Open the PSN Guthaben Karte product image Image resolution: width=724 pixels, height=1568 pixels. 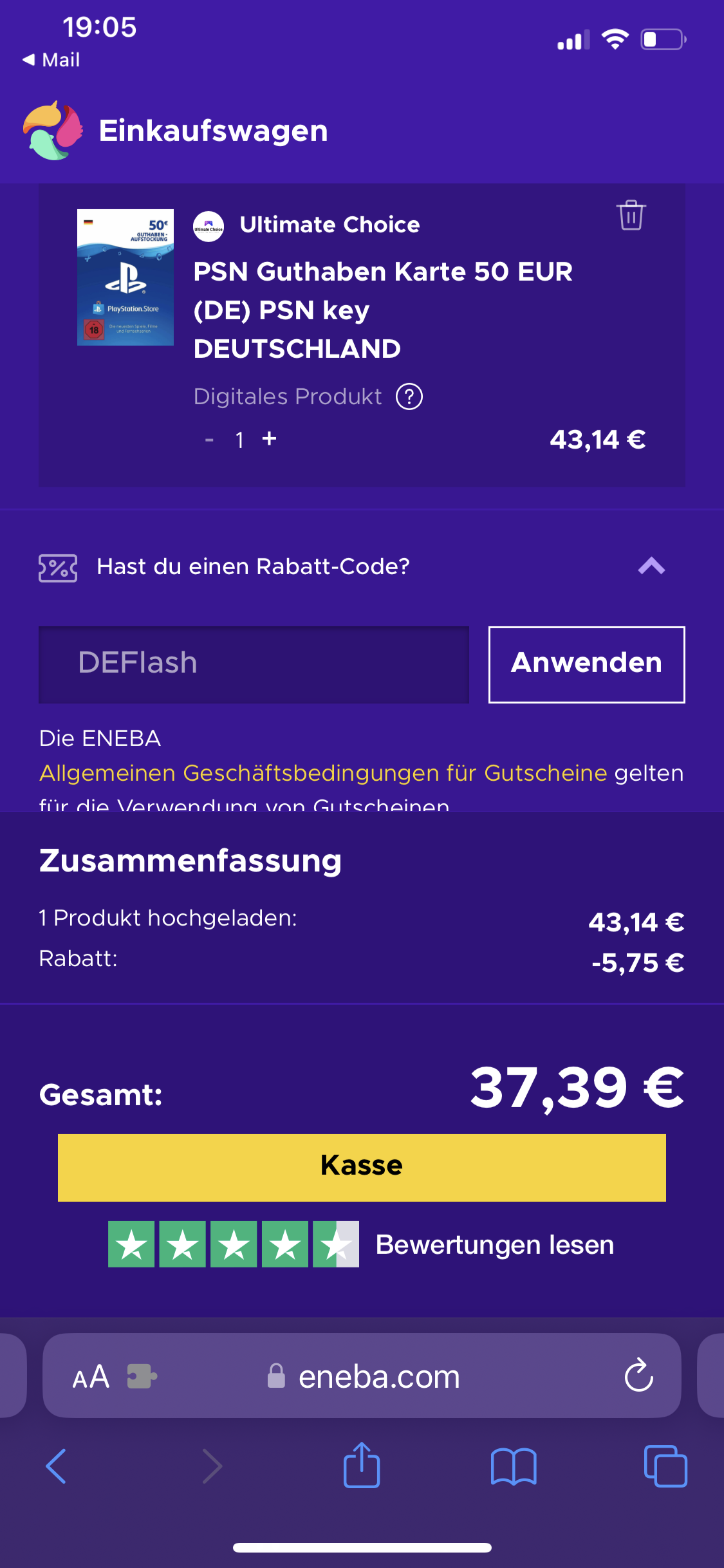(125, 277)
